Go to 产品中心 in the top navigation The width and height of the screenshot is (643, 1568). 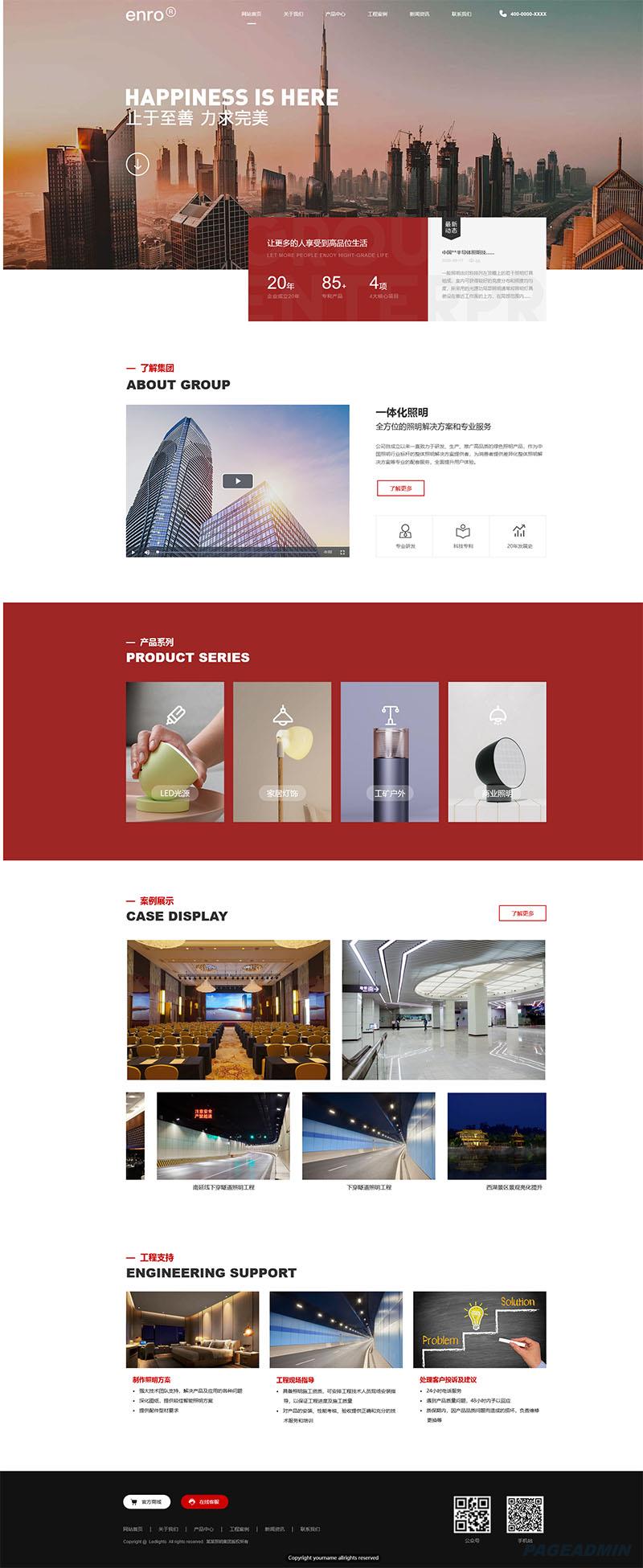pos(335,14)
